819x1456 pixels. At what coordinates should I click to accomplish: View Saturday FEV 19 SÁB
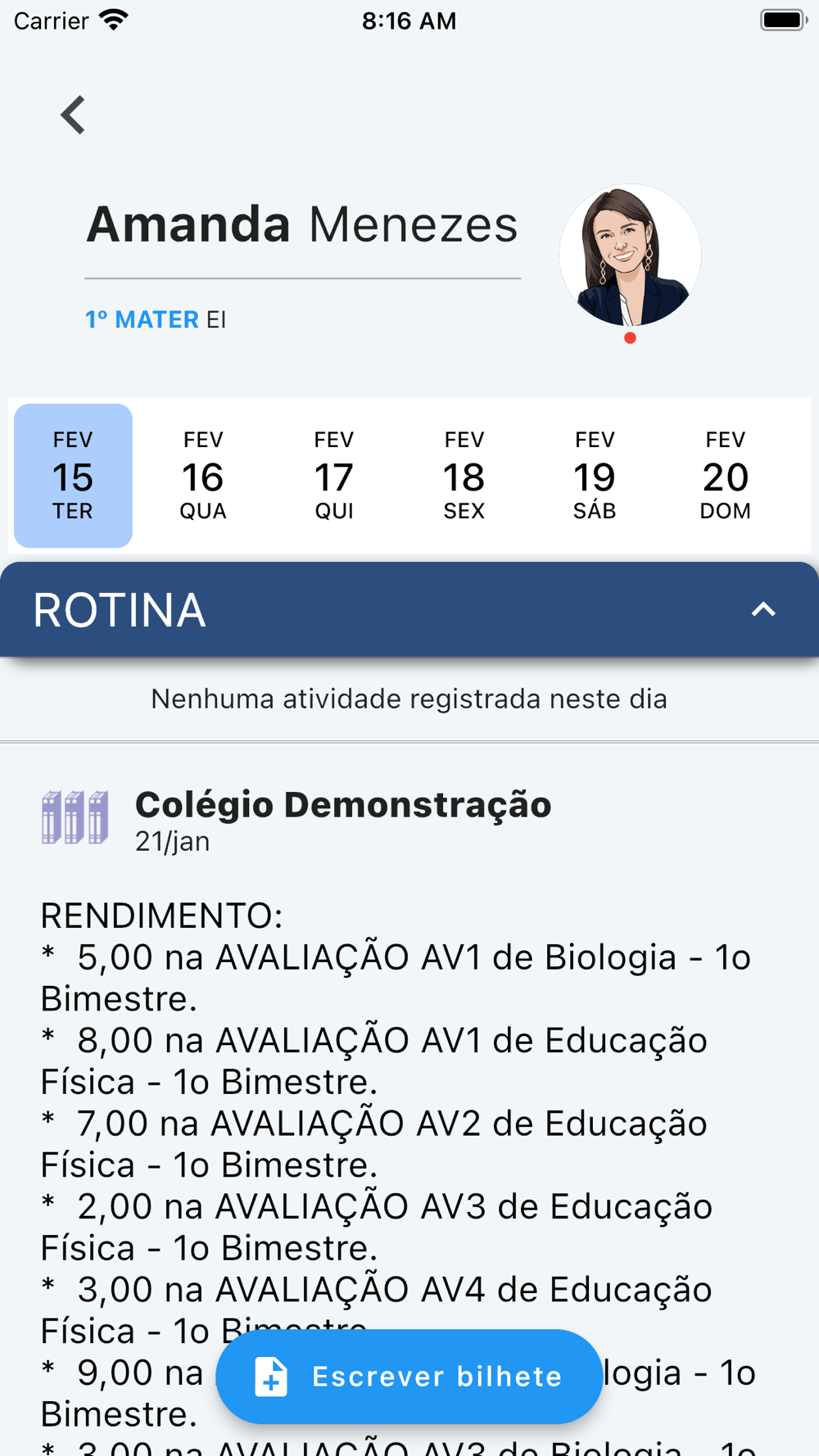point(595,476)
